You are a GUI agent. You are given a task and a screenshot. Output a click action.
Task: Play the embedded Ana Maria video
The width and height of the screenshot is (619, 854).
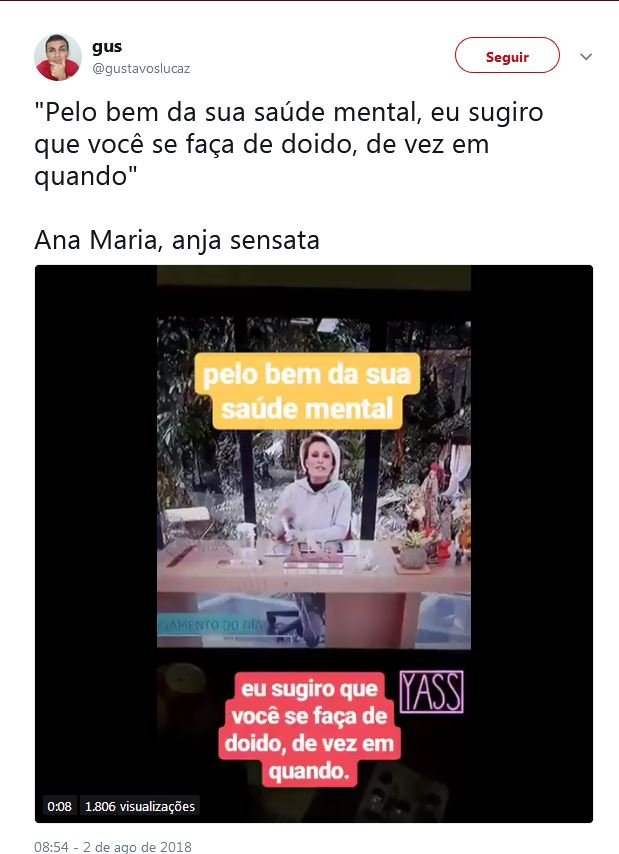pos(314,543)
